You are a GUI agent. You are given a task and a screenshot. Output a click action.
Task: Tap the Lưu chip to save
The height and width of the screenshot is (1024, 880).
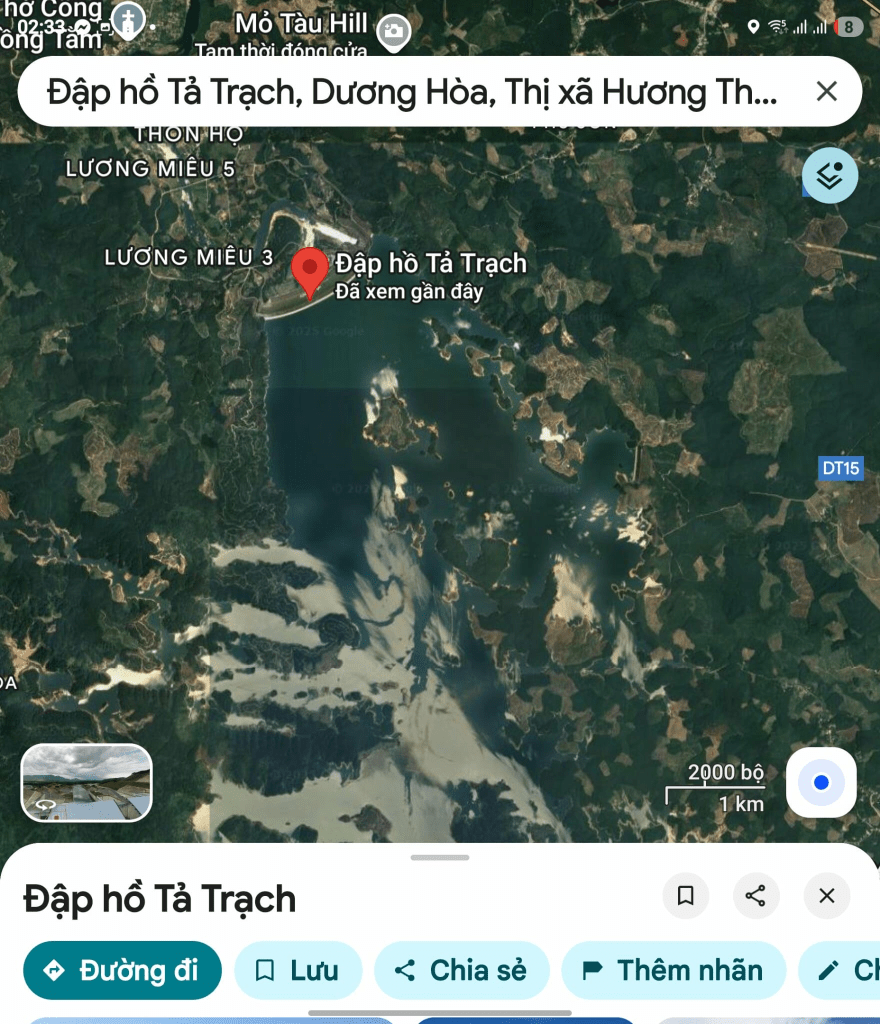[297, 970]
